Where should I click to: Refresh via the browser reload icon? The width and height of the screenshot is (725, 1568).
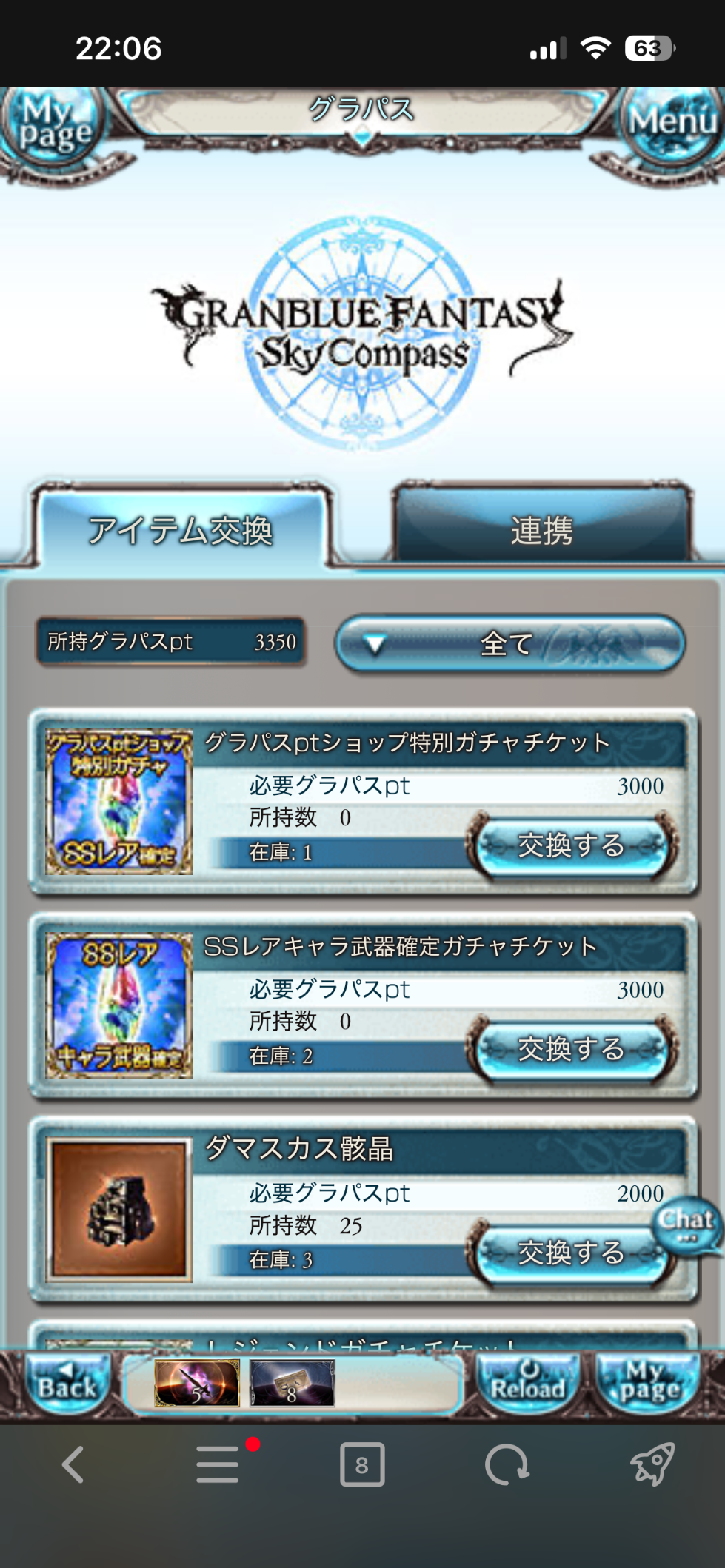(x=507, y=1464)
